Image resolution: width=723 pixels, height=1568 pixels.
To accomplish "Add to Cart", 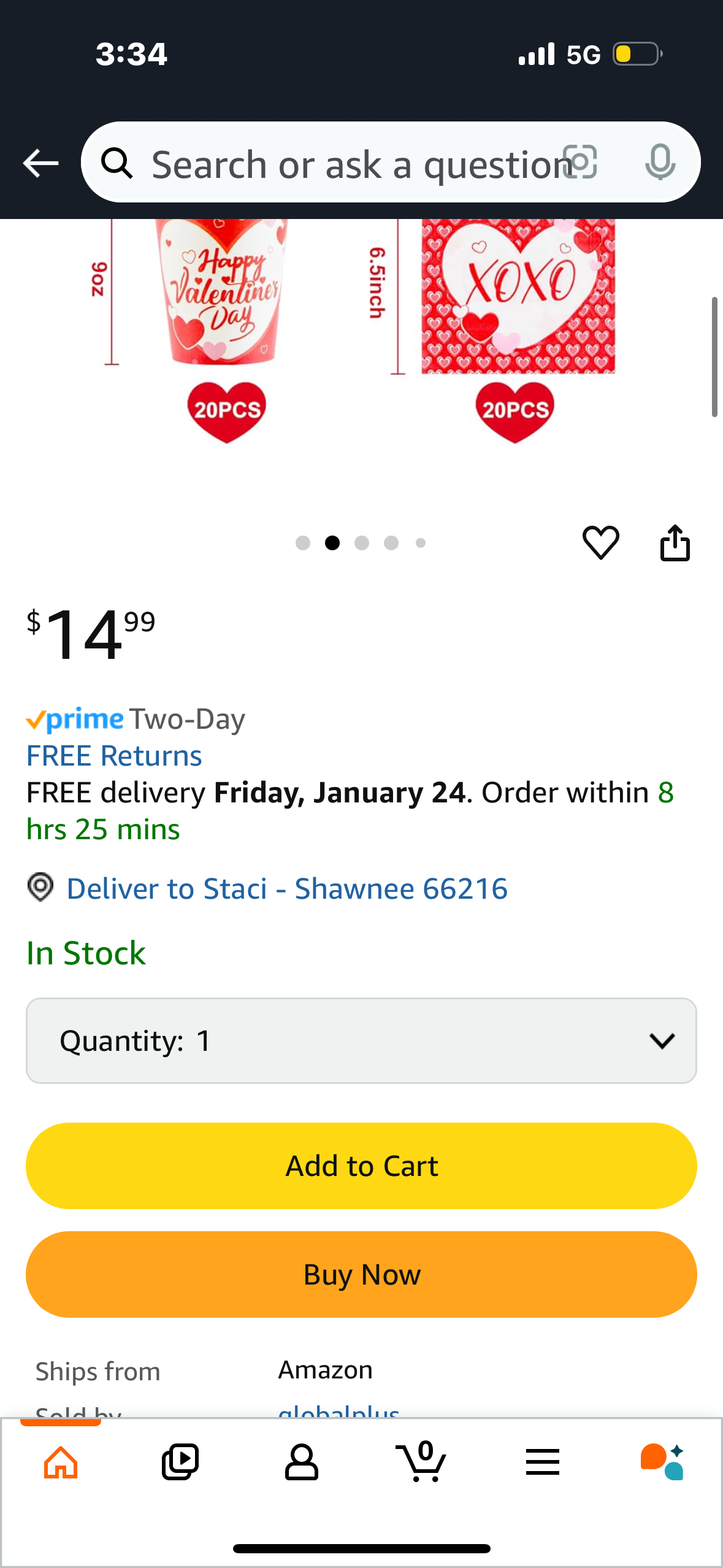I will 361,1166.
